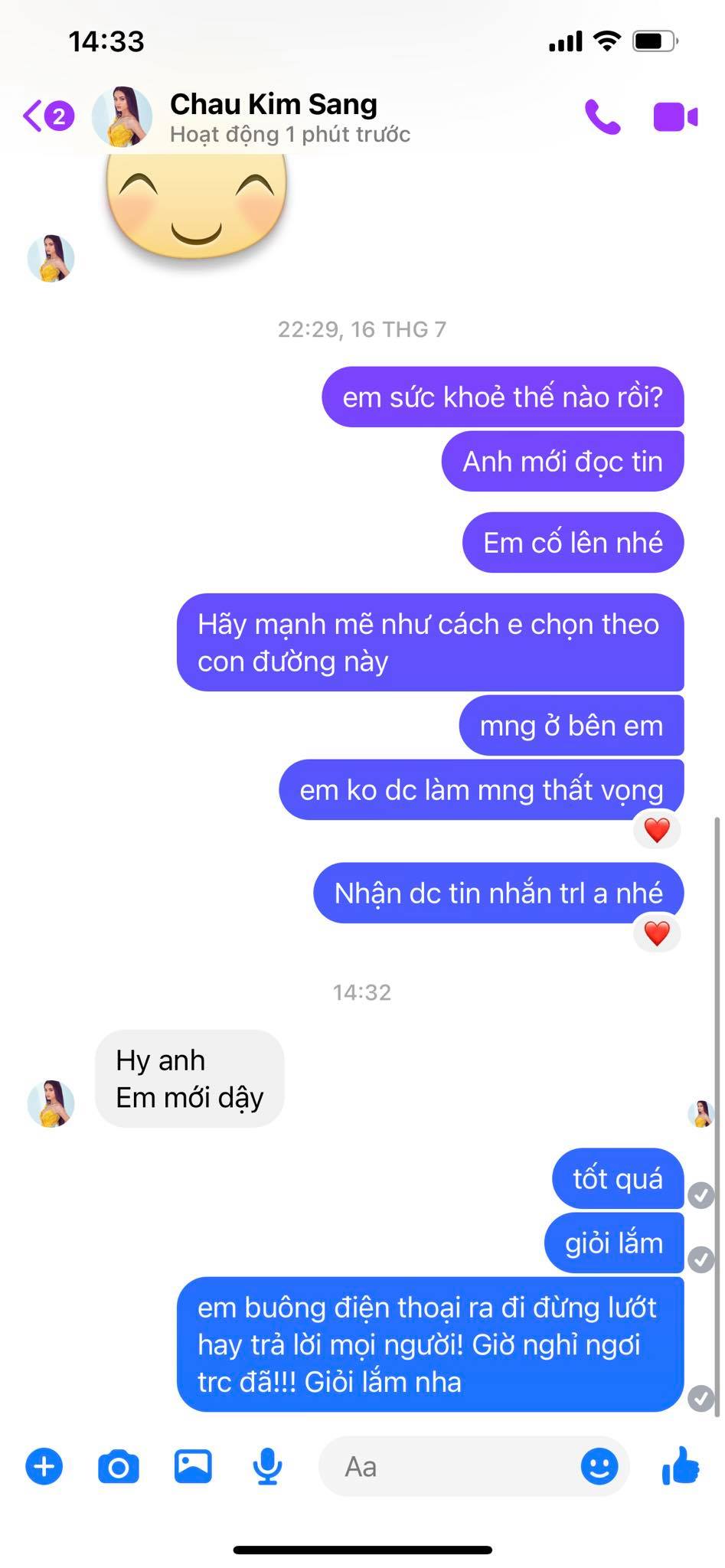Tap the sender avatar beside 'Hy anh Em mới dậy'
Viewport: 725px width, 1568px height.
(51, 1103)
